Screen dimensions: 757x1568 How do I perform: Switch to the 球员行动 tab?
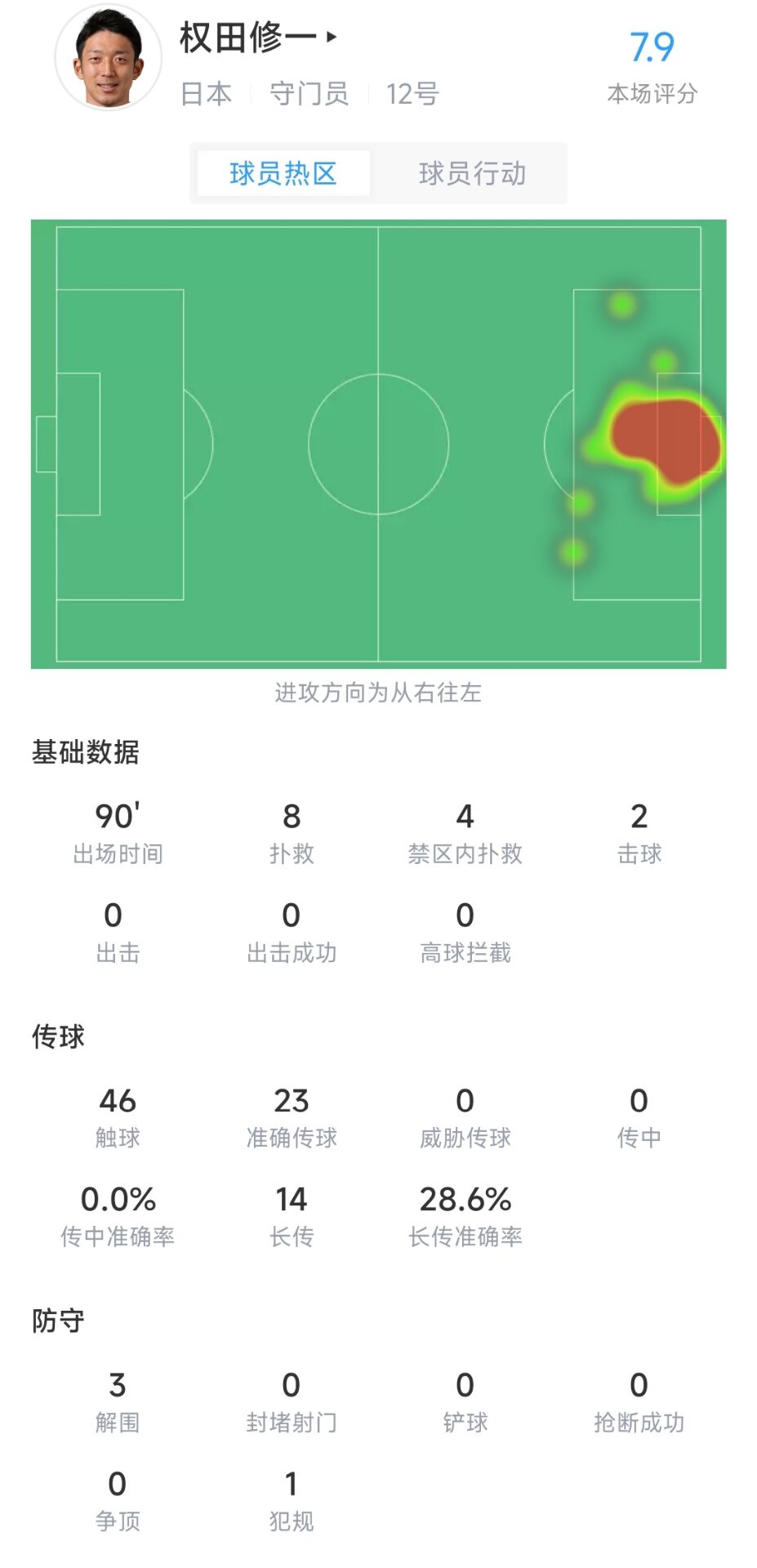coord(472,173)
